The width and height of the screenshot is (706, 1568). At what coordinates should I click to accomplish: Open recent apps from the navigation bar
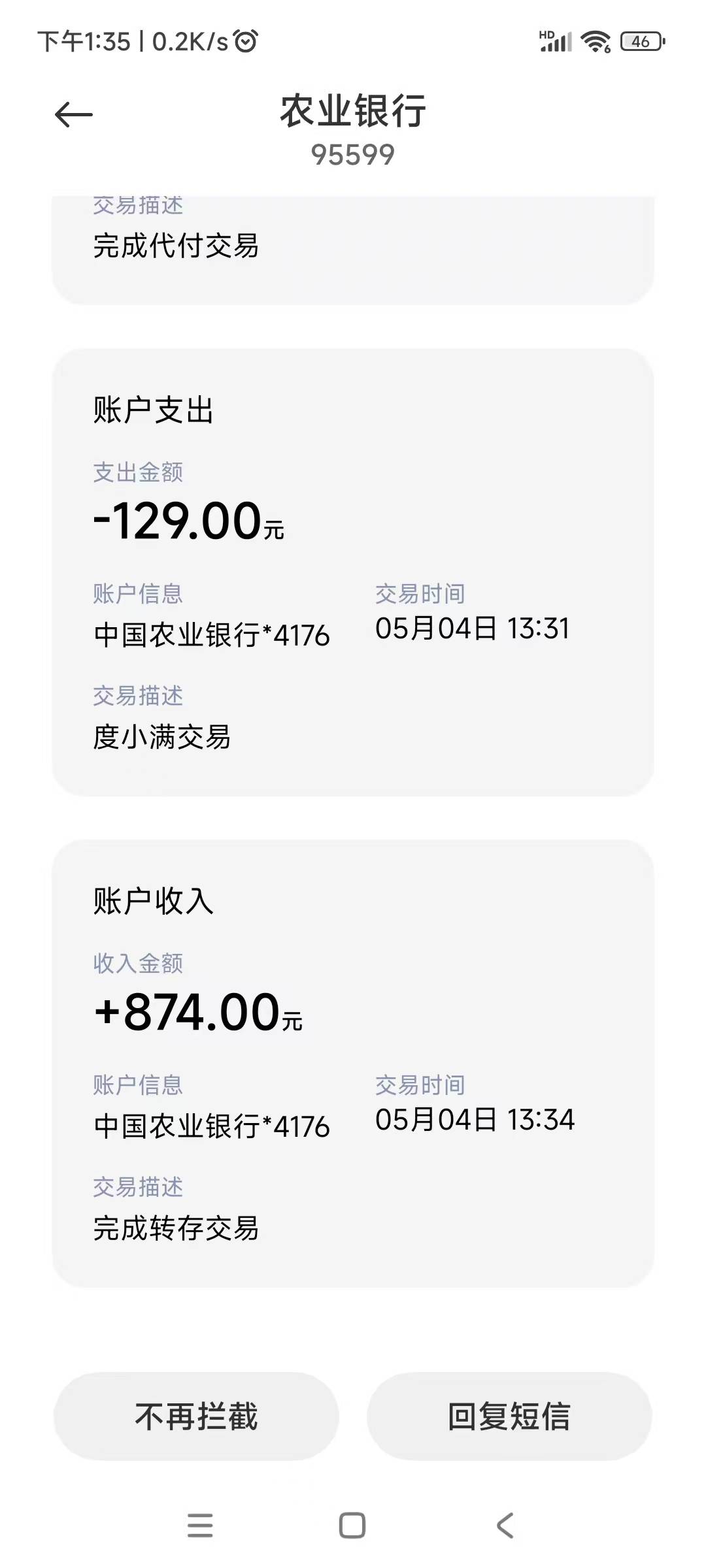(x=200, y=1526)
